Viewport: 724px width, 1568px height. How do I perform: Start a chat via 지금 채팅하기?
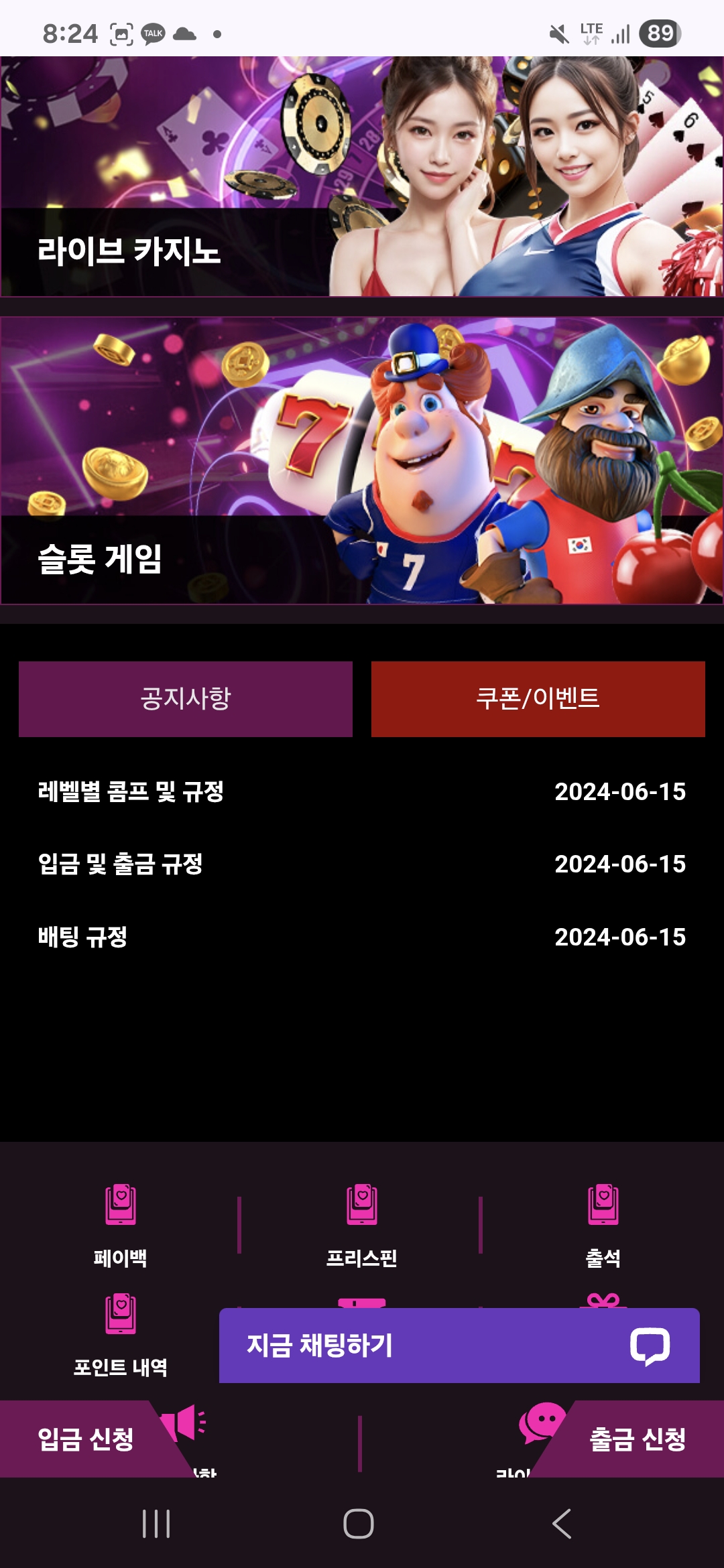pyautogui.click(x=459, y=1346)
